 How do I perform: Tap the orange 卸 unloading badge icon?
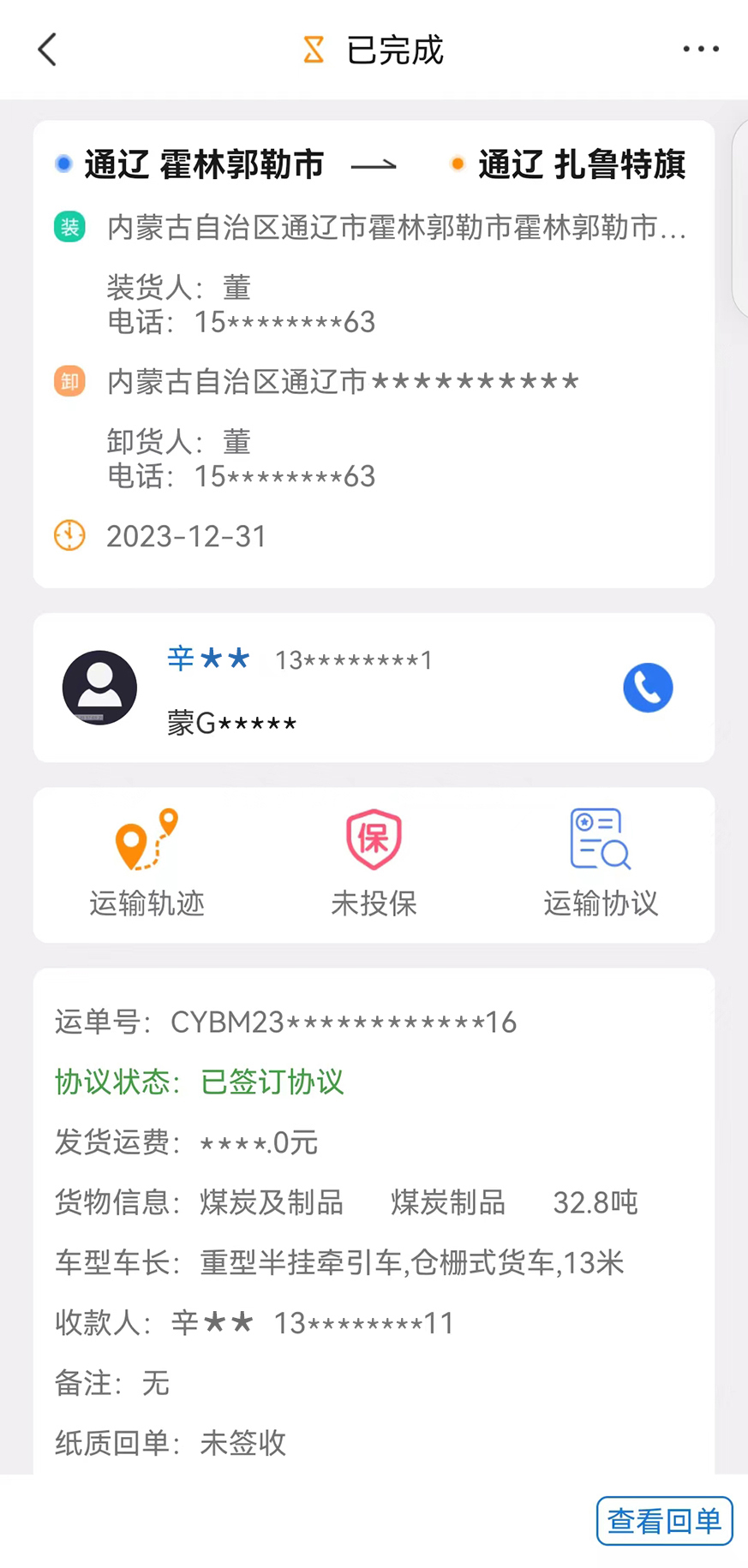click(69, 382)
